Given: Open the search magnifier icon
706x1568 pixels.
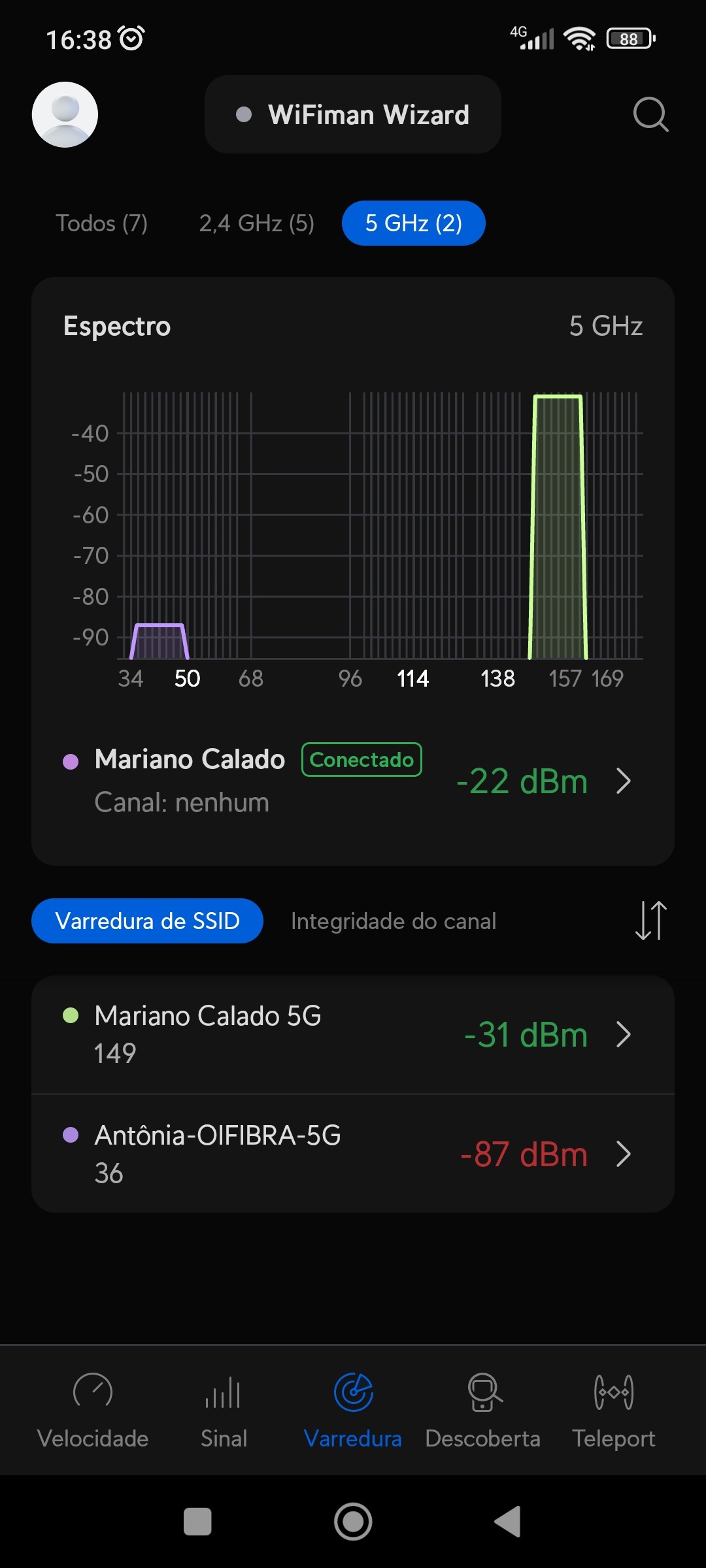Looking at the screenshot, I should 650,114.
